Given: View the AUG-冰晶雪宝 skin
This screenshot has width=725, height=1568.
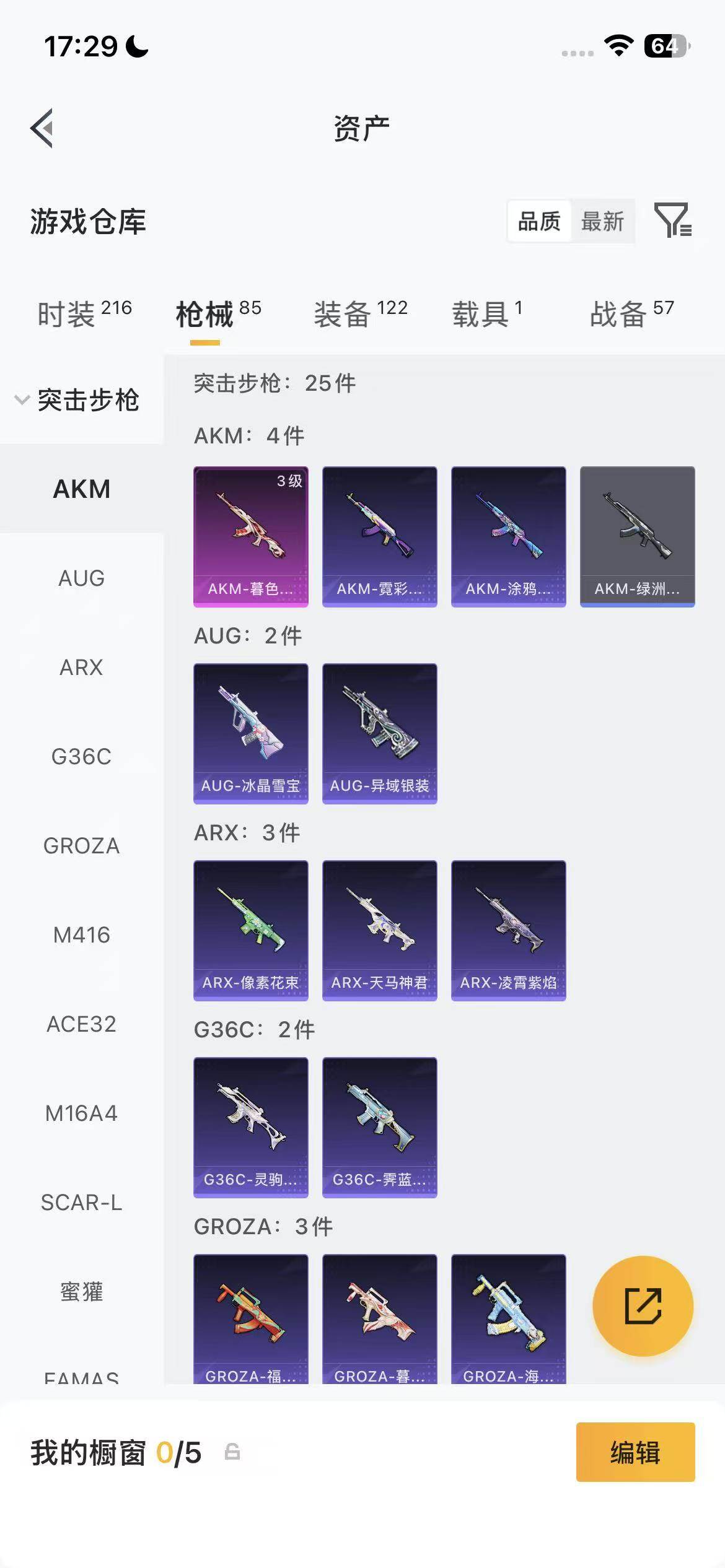Looking at the screenshot, I should click(x=250, y=733).
